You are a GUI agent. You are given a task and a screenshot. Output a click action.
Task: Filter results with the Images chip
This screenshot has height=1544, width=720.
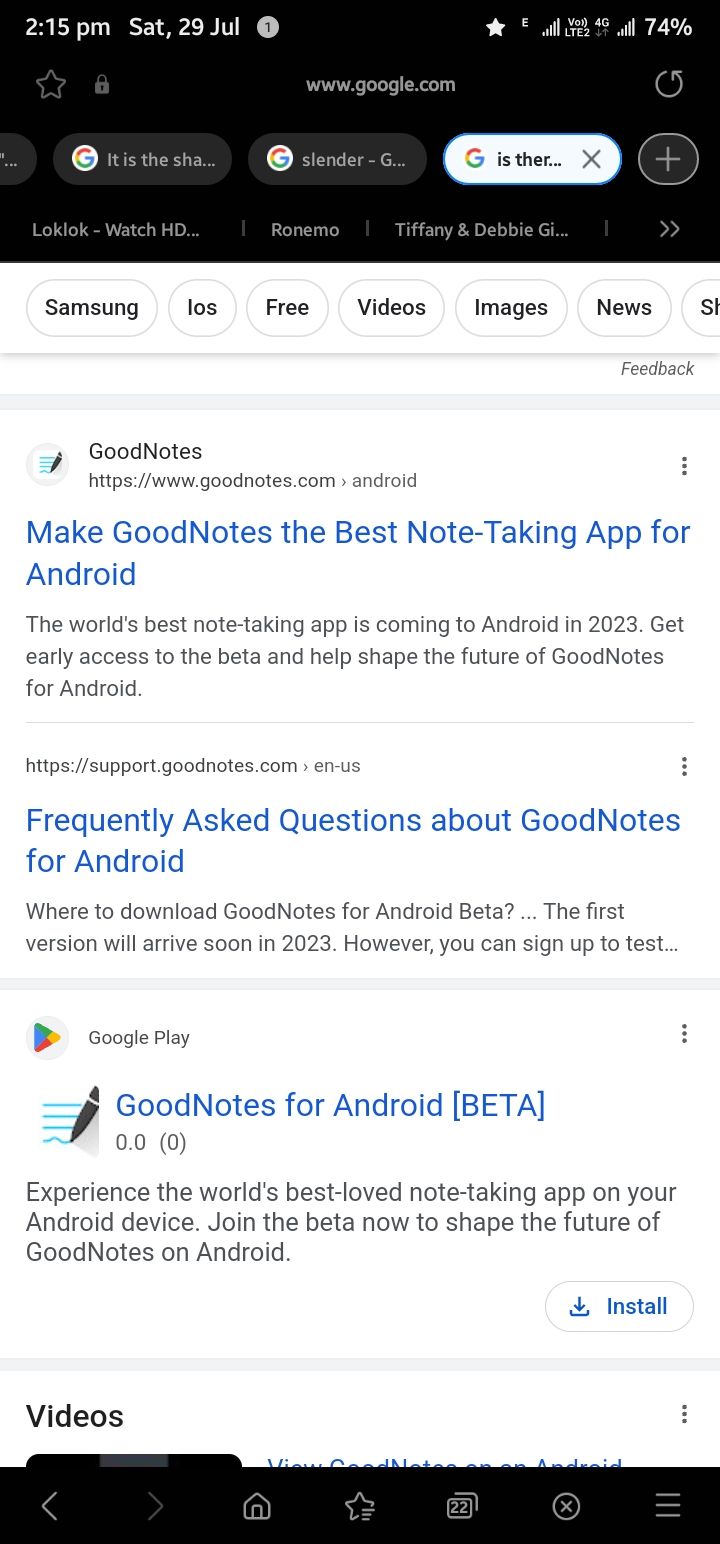[511, 308]
